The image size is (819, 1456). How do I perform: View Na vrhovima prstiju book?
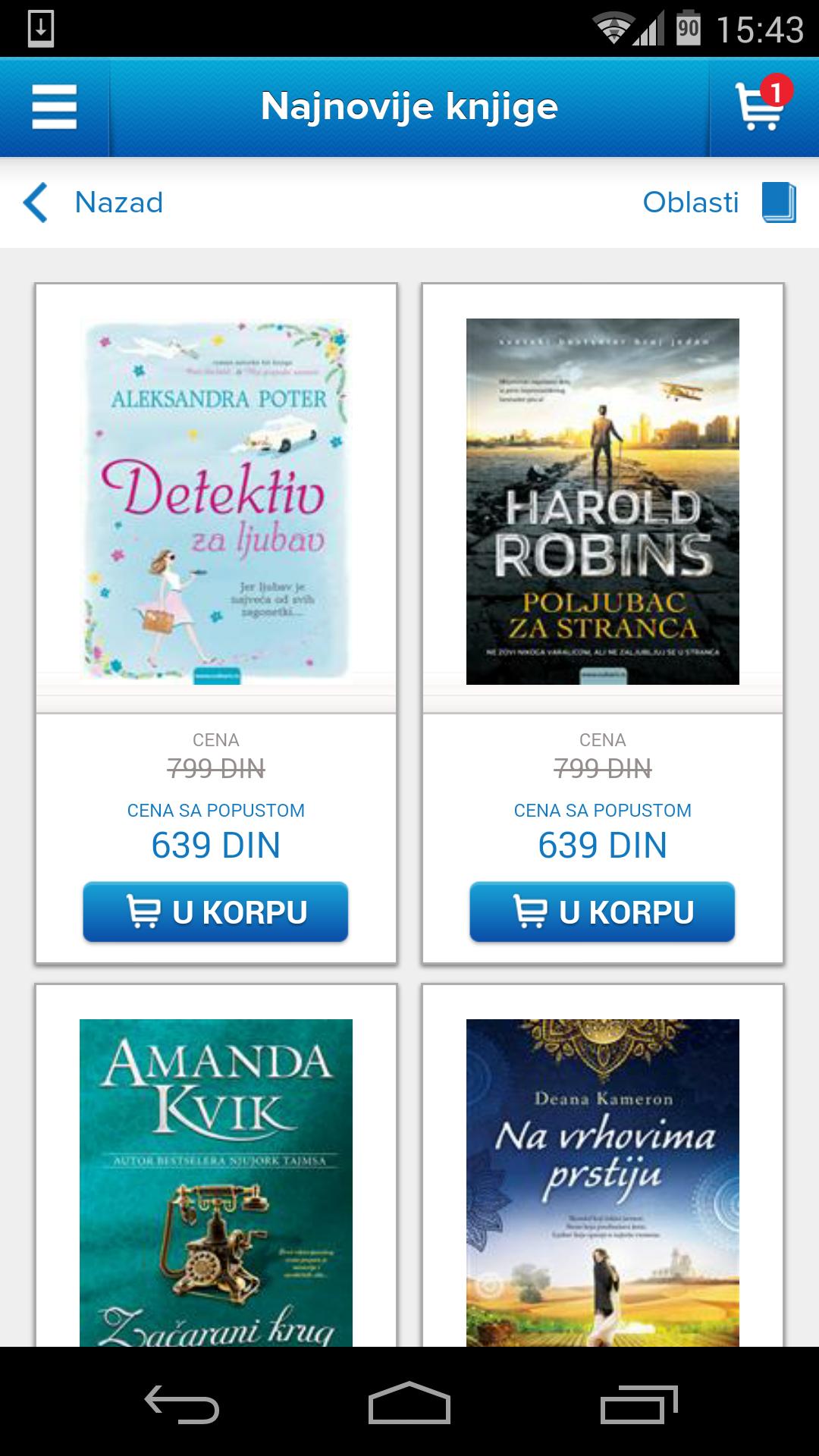(602, 1181)
